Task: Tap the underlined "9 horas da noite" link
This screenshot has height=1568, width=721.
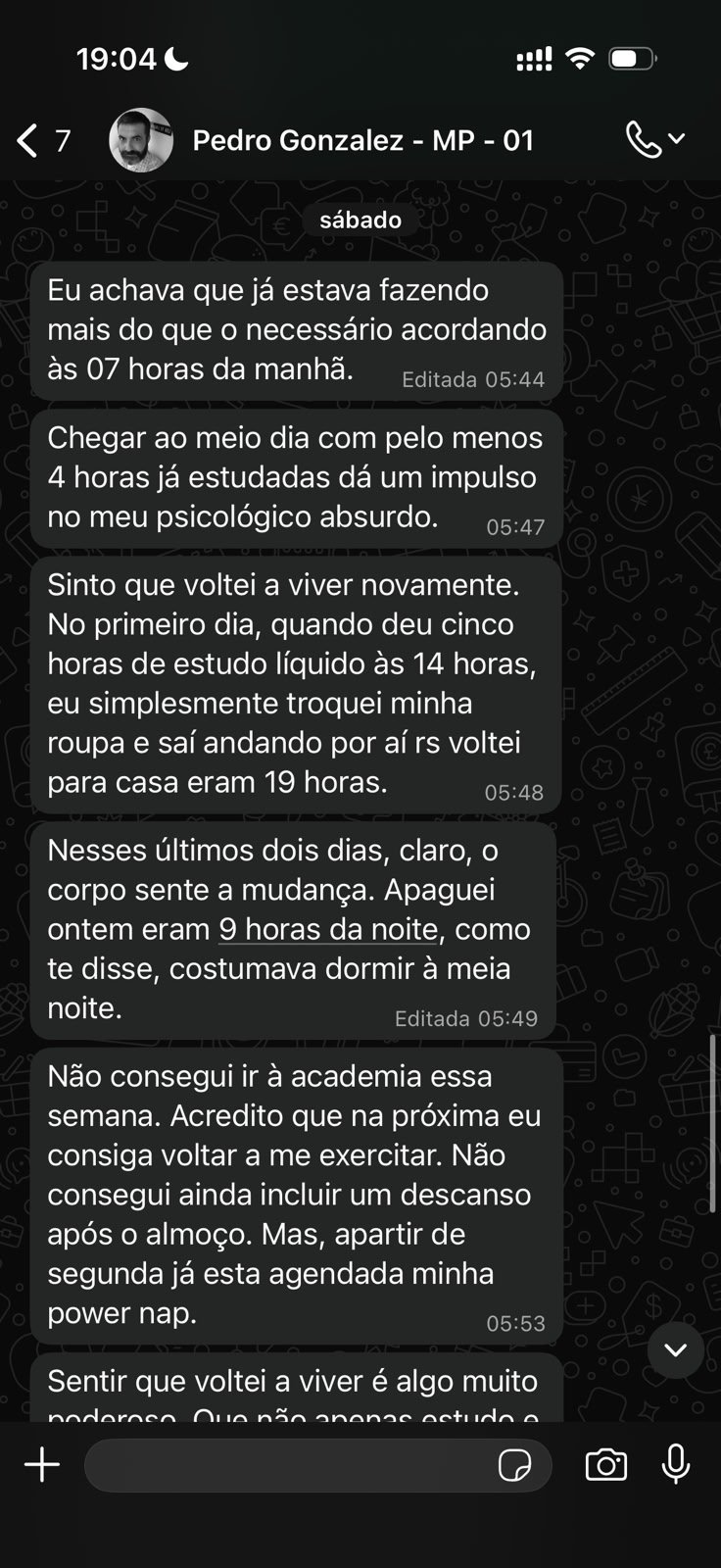Action: coord(328,929)
